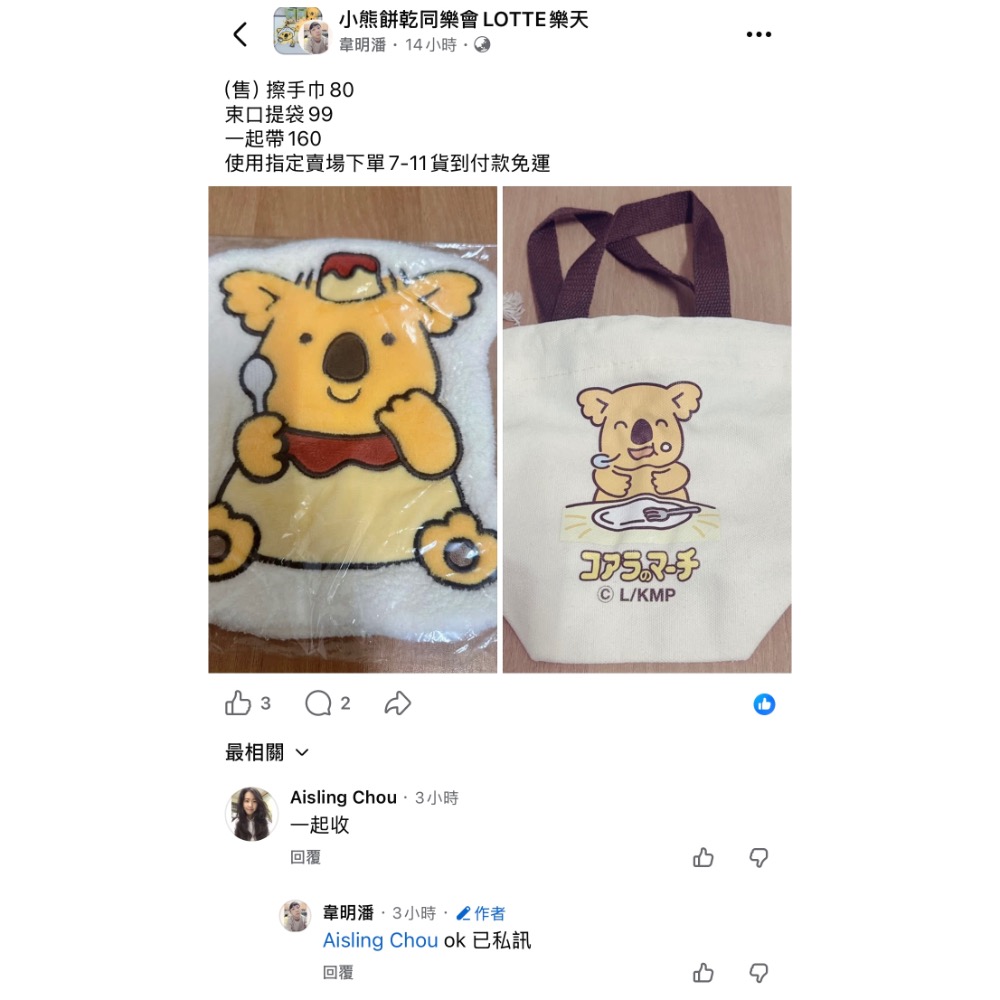
Task: Upvote 韋明潘's reply
Action: pos(703,972)
